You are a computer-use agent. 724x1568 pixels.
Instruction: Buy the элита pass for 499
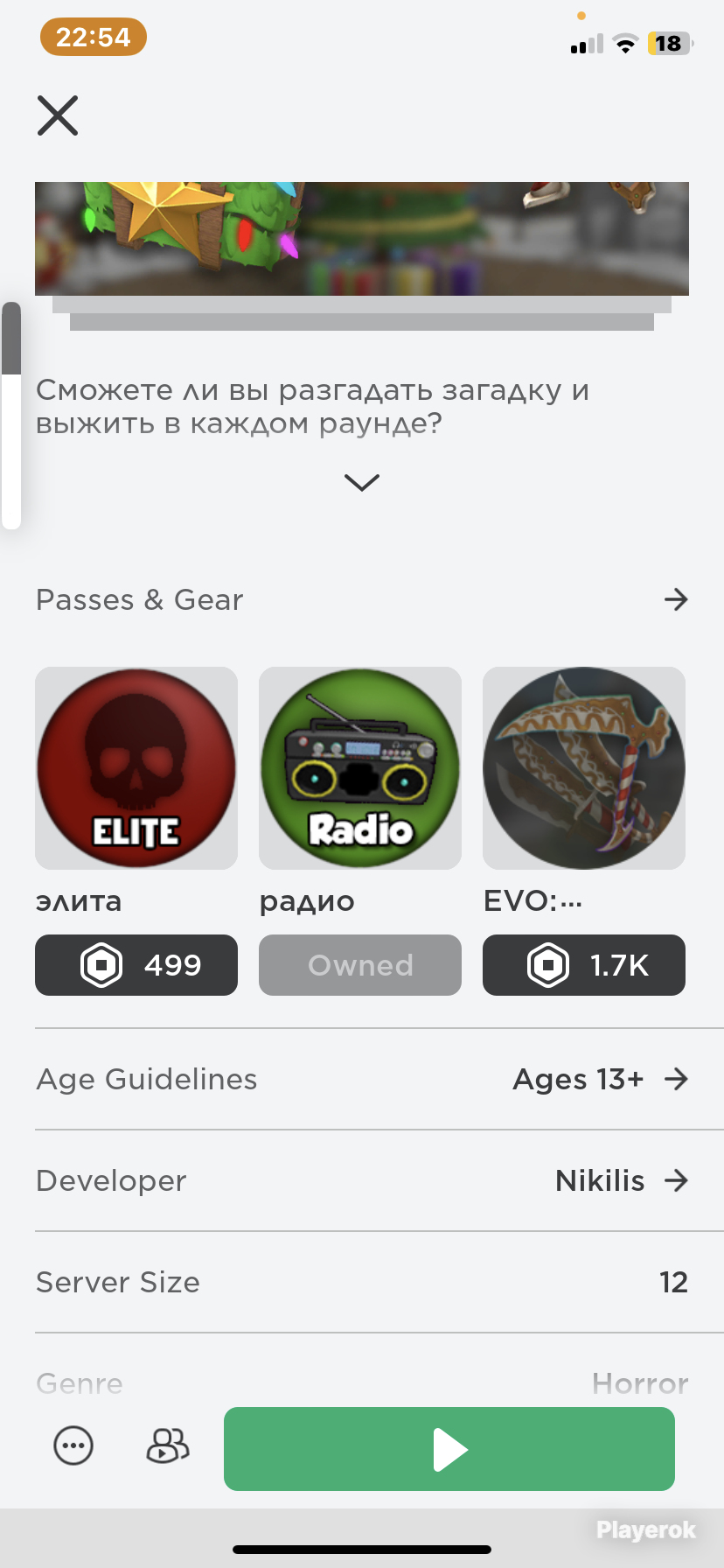point(136,965)
